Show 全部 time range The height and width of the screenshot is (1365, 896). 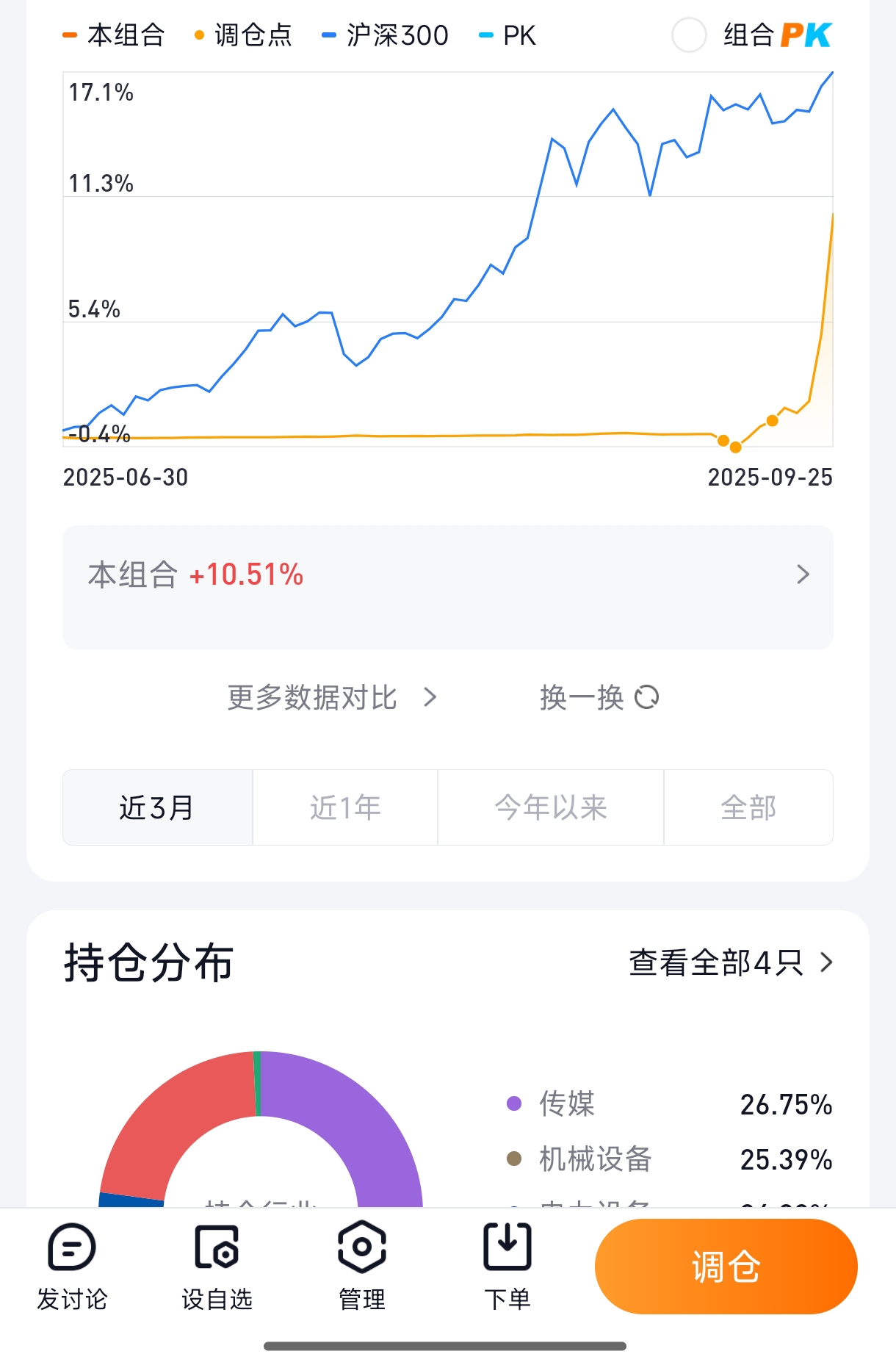point(748,807)
